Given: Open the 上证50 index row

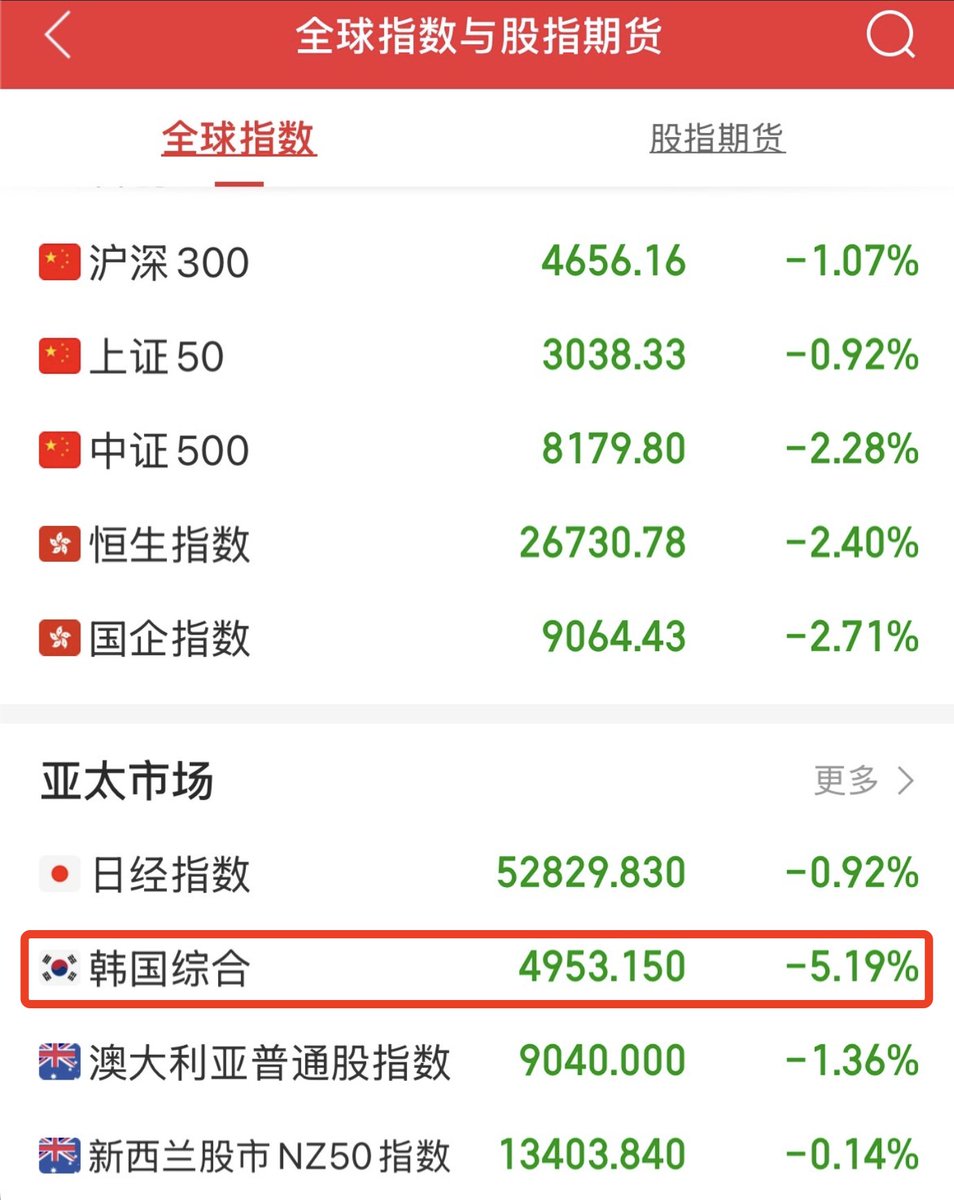Looking at the screenshot, I should pos(477,356).
